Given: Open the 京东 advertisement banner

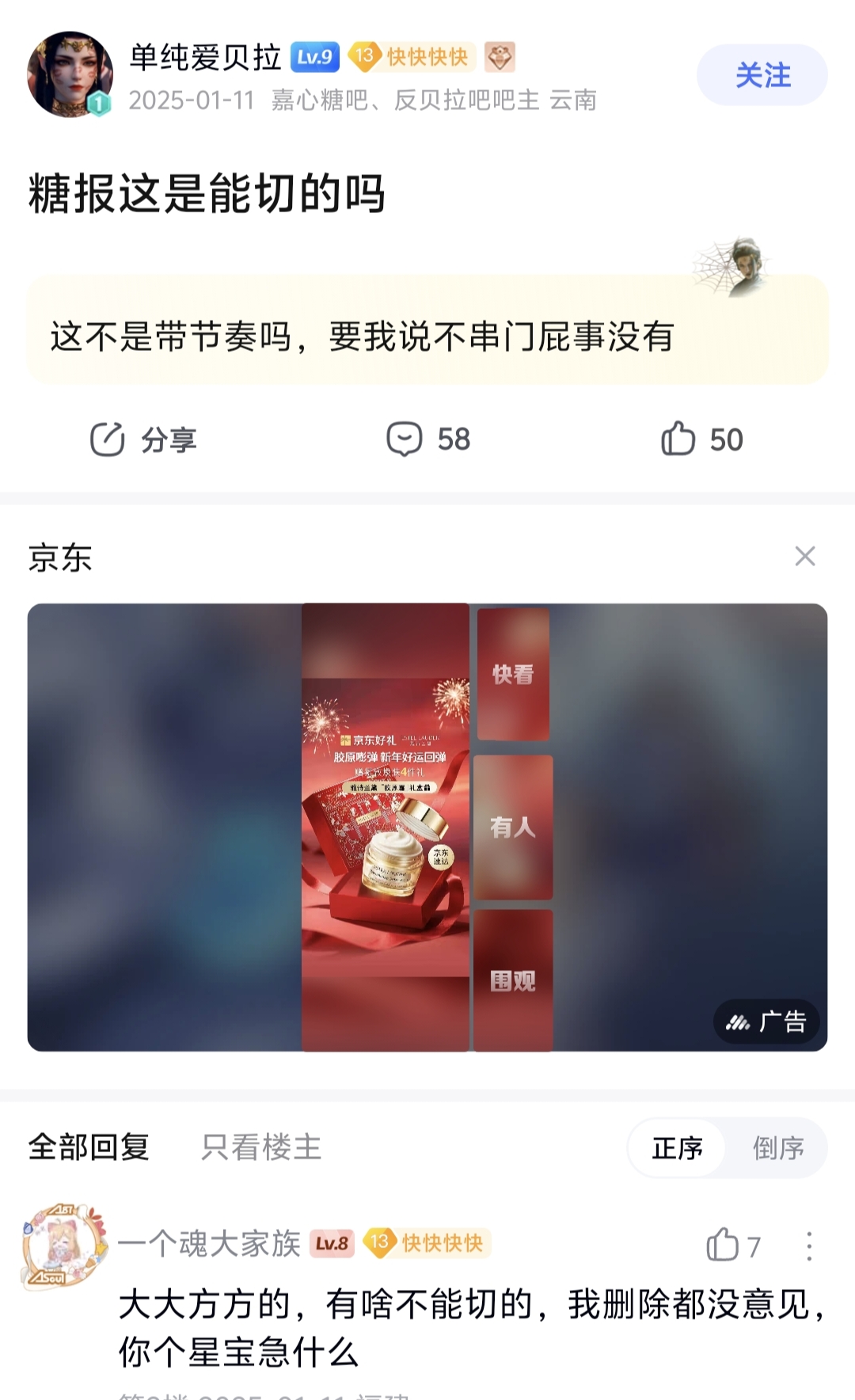Looking at the screenshot, I should tap(427, 827).
